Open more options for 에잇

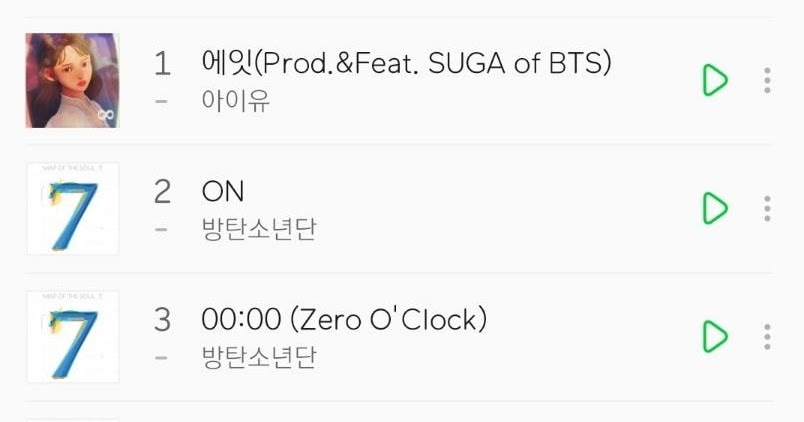pyautogui.click(x=767, y=80)
